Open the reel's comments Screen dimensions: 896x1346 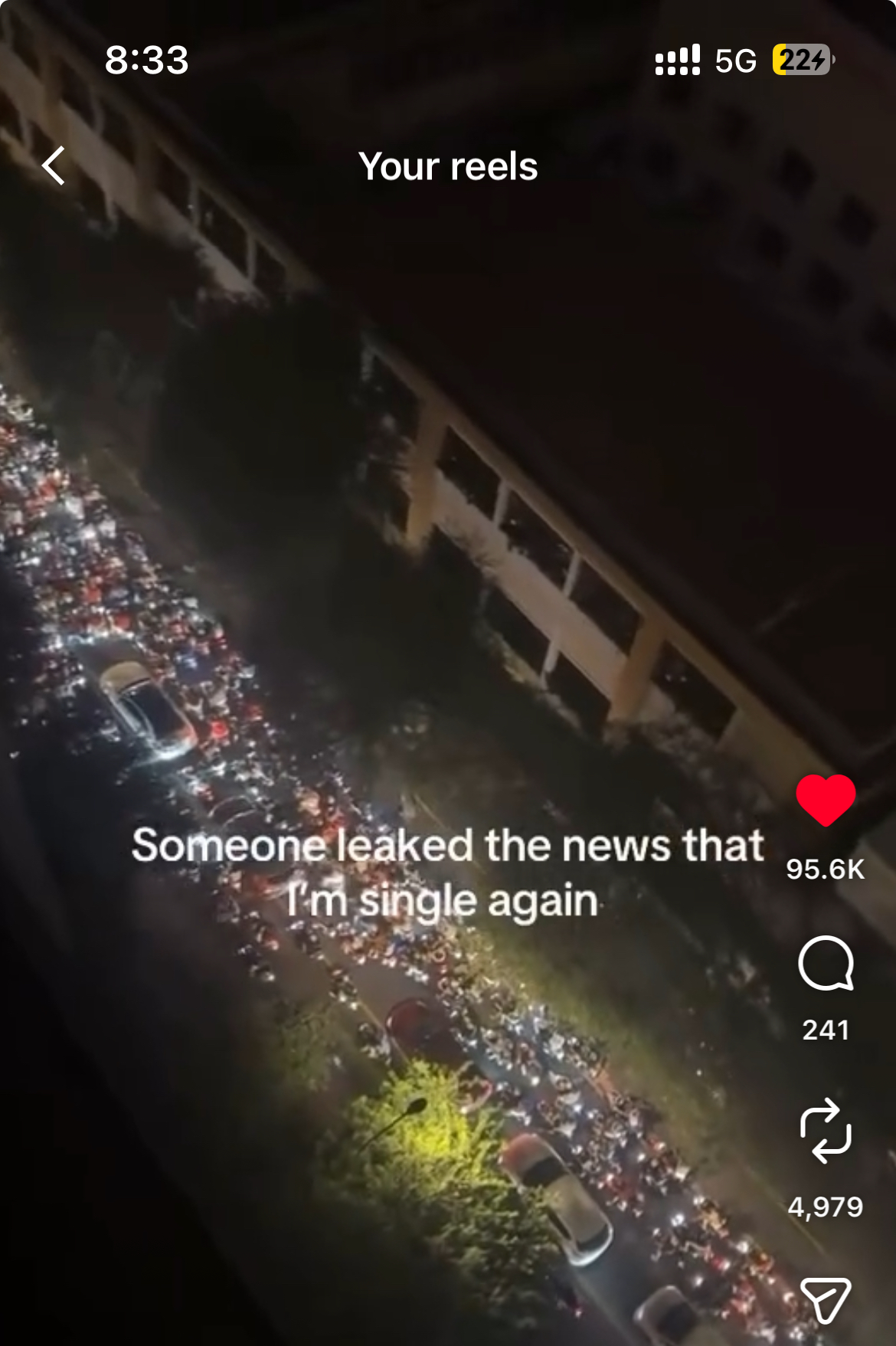[825, 964]
